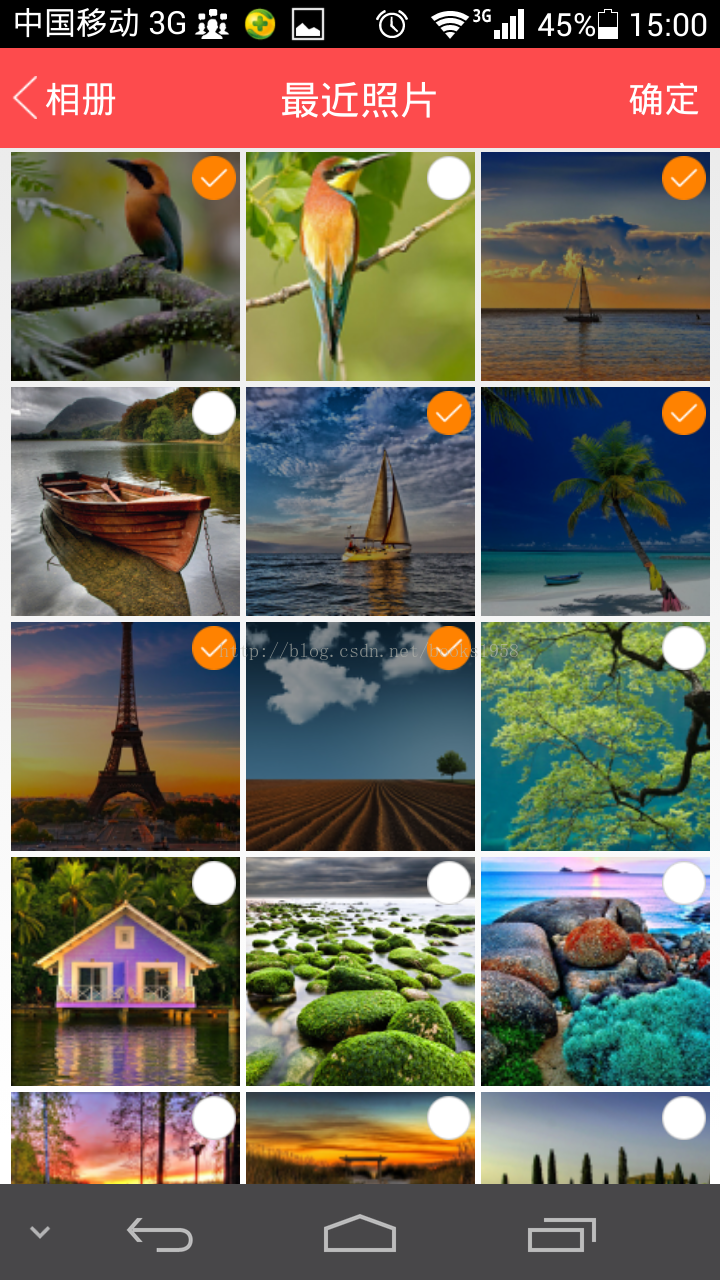Image resolution: width=720 pixels, height=1280 pixels.
Task: Select the mossy green rocks photo
Action: pos(449,883)
